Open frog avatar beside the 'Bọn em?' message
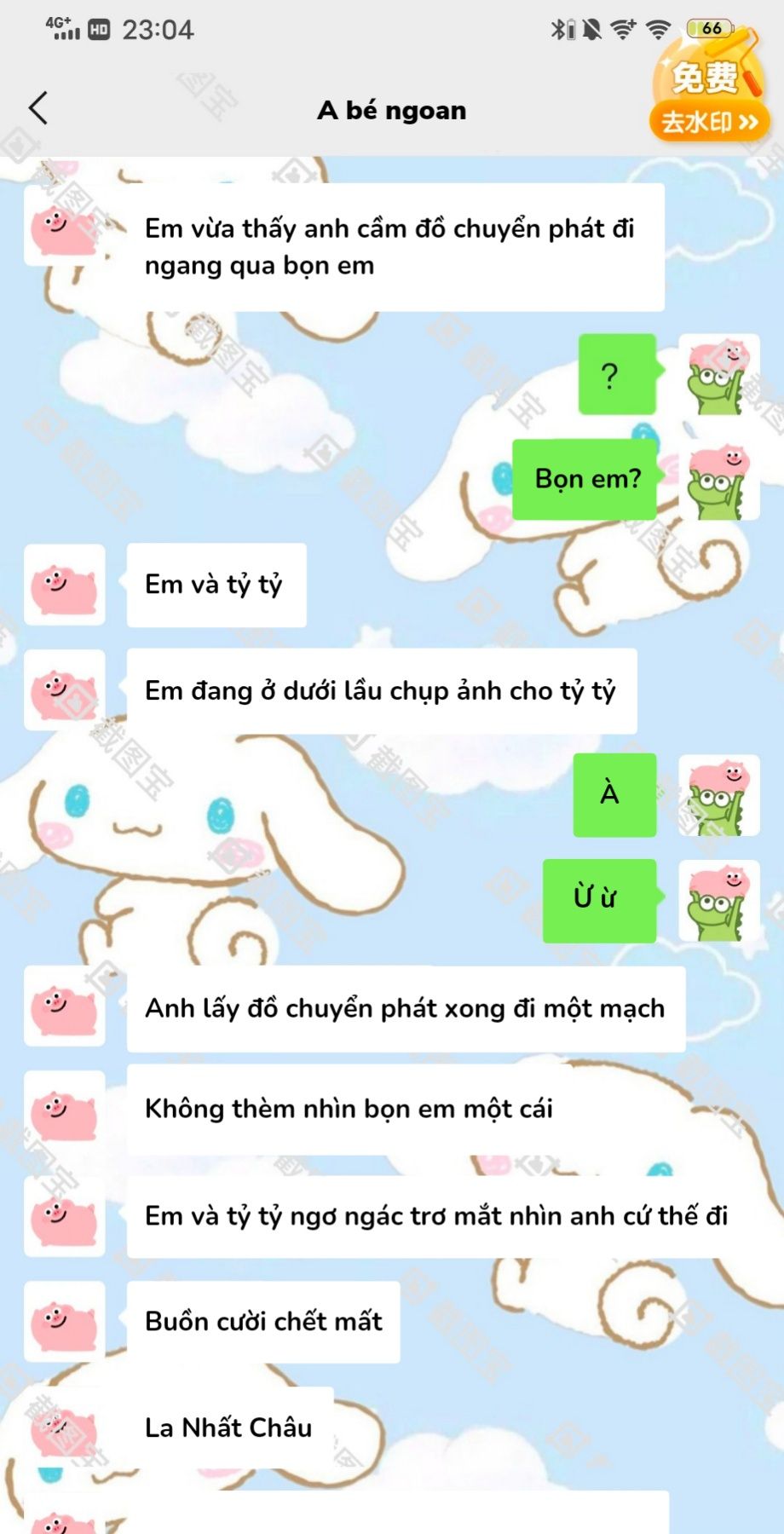 coord(718,480)
